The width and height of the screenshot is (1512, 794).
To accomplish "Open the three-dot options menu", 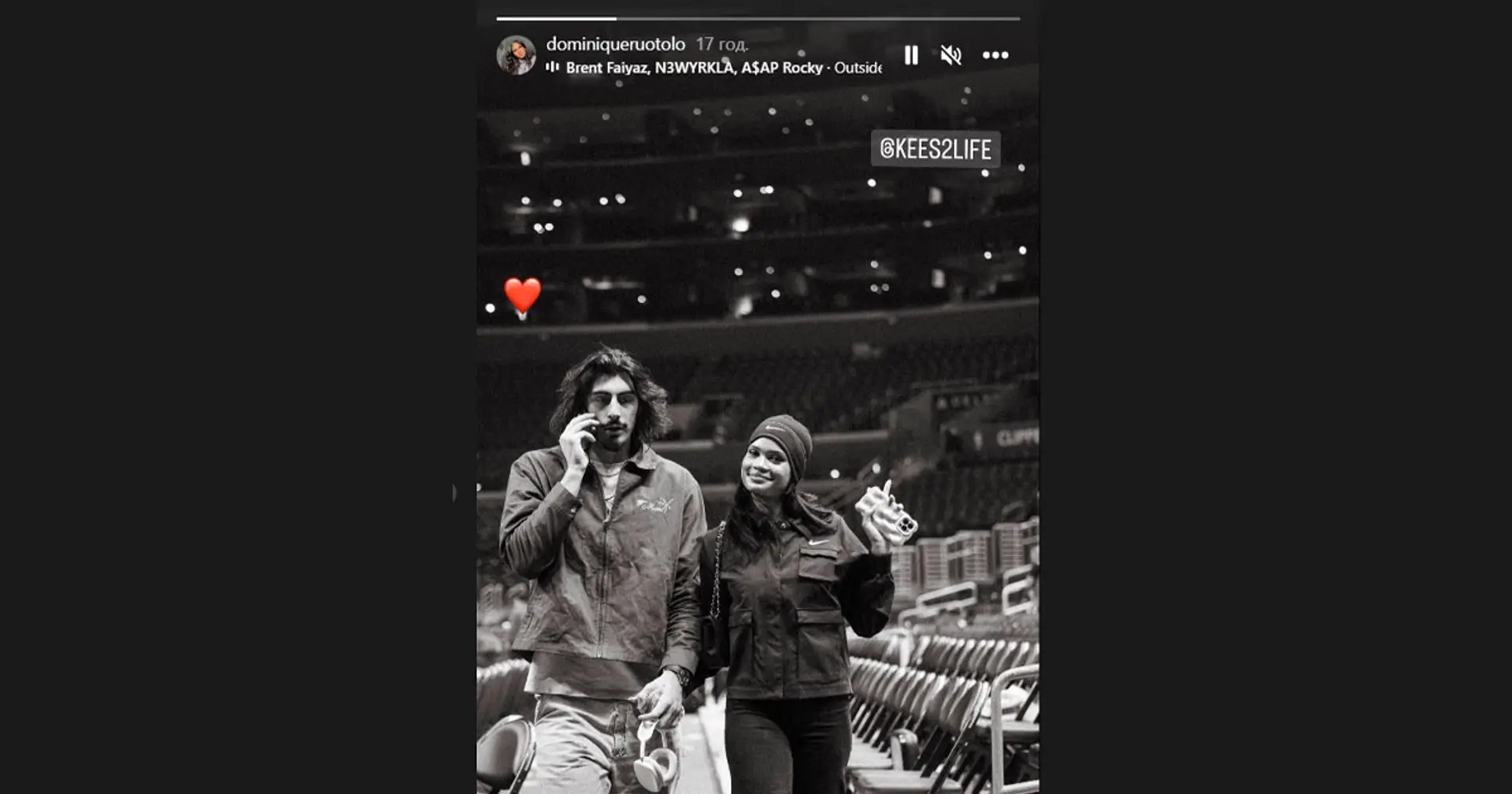I will [995, 55].
